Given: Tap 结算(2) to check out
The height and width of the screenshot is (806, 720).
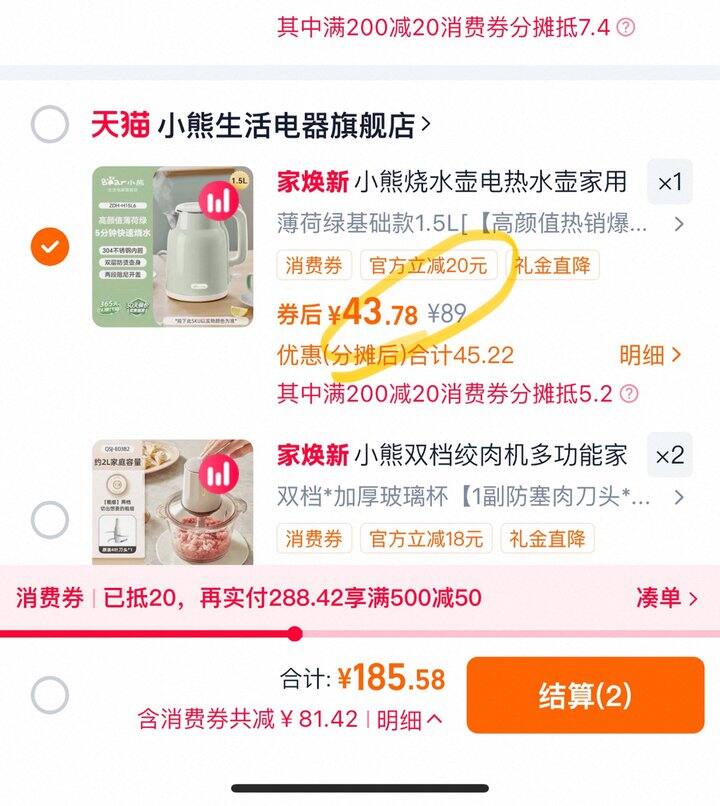Looking at the screenshot, I should click(585, 695).
